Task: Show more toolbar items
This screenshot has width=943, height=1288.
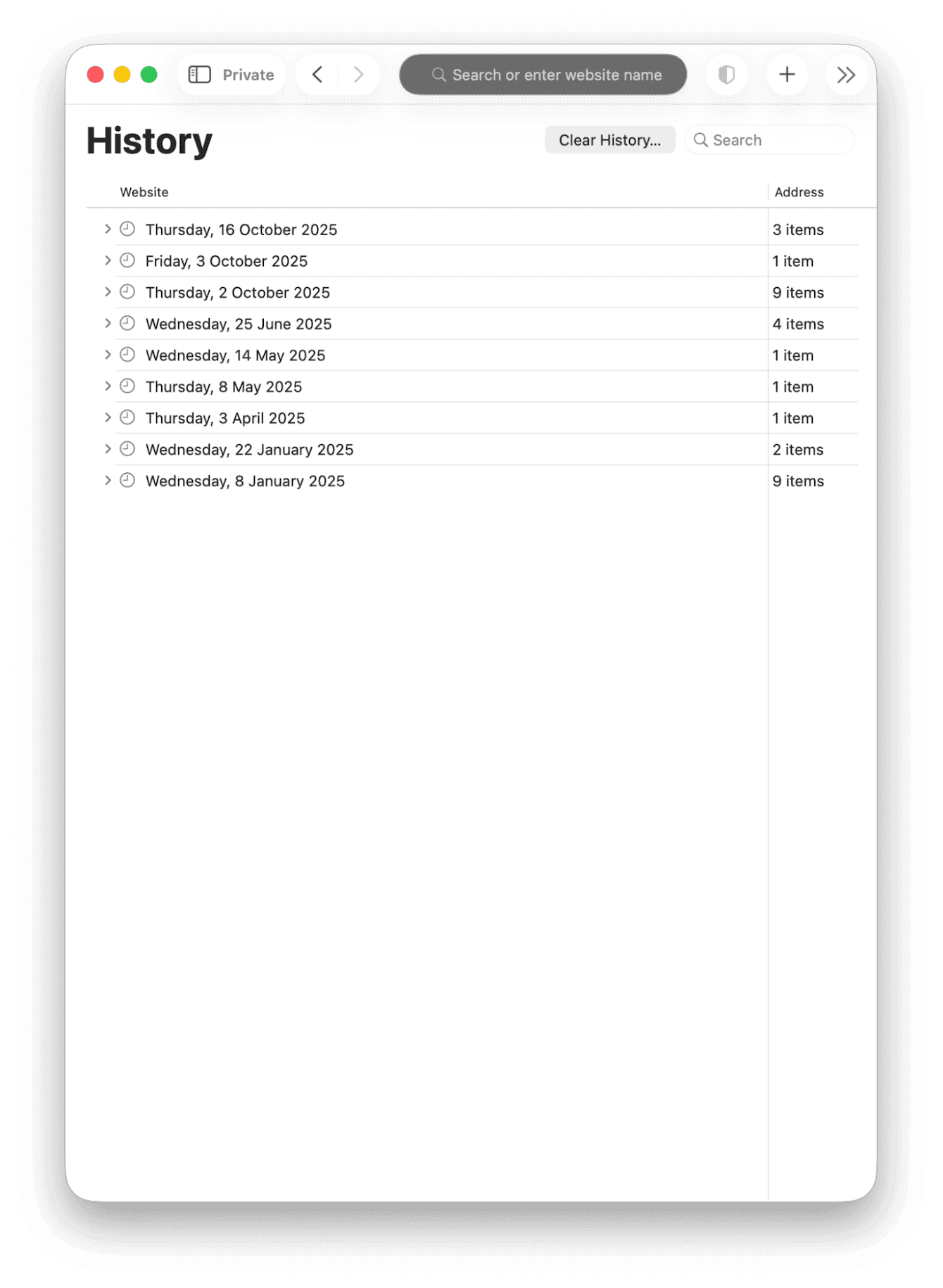Action: coord(845,75)
